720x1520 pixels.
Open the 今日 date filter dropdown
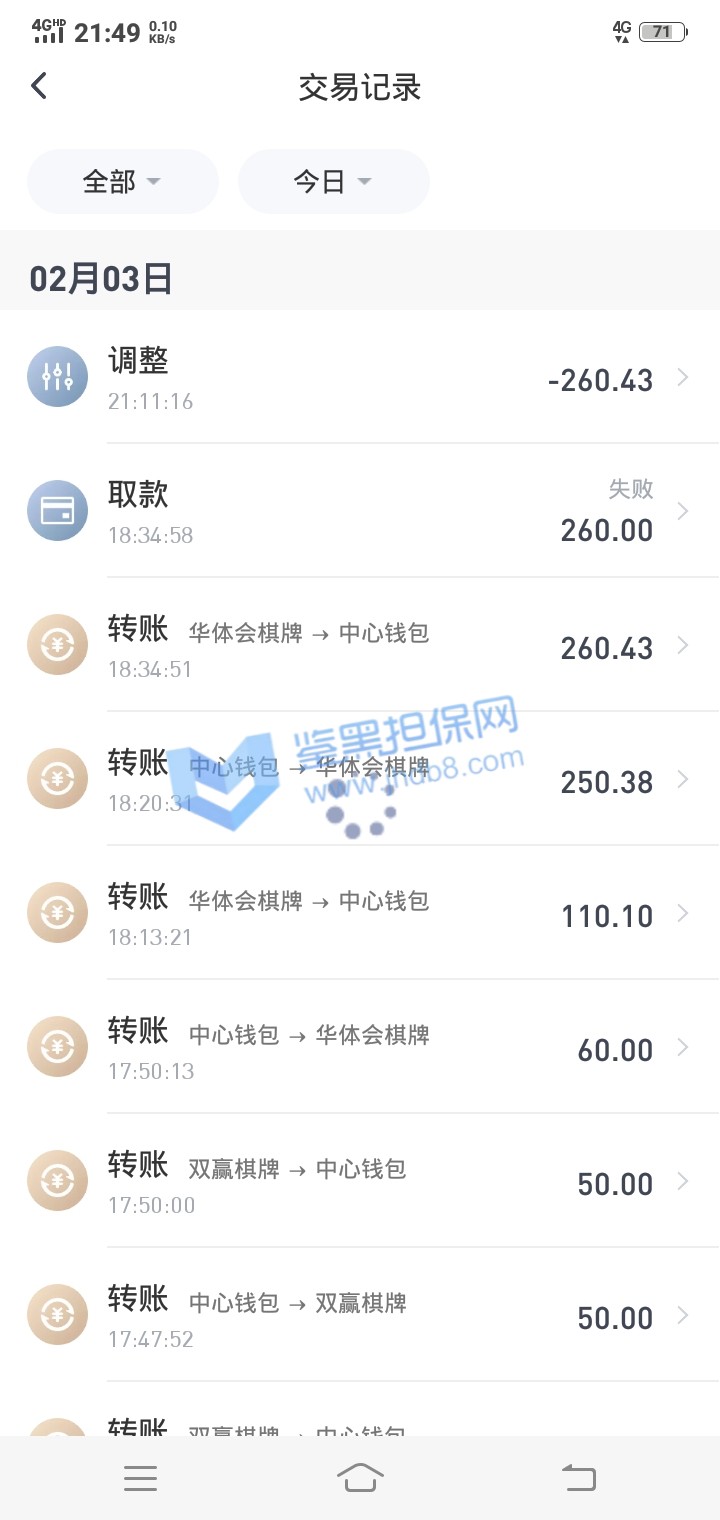pyautogui.click(x=333, y=181)
